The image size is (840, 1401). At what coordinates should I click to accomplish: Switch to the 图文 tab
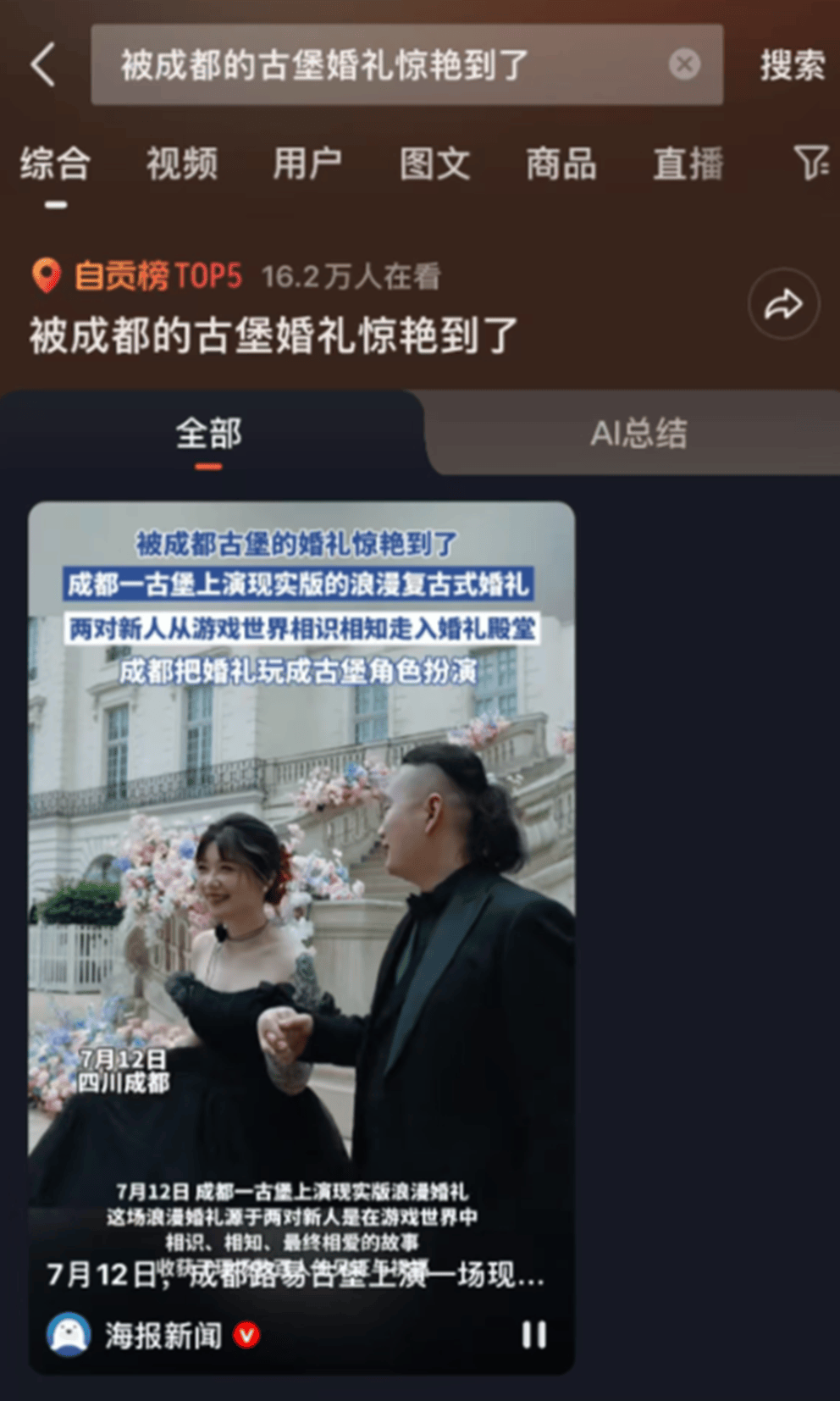[434, 163]
